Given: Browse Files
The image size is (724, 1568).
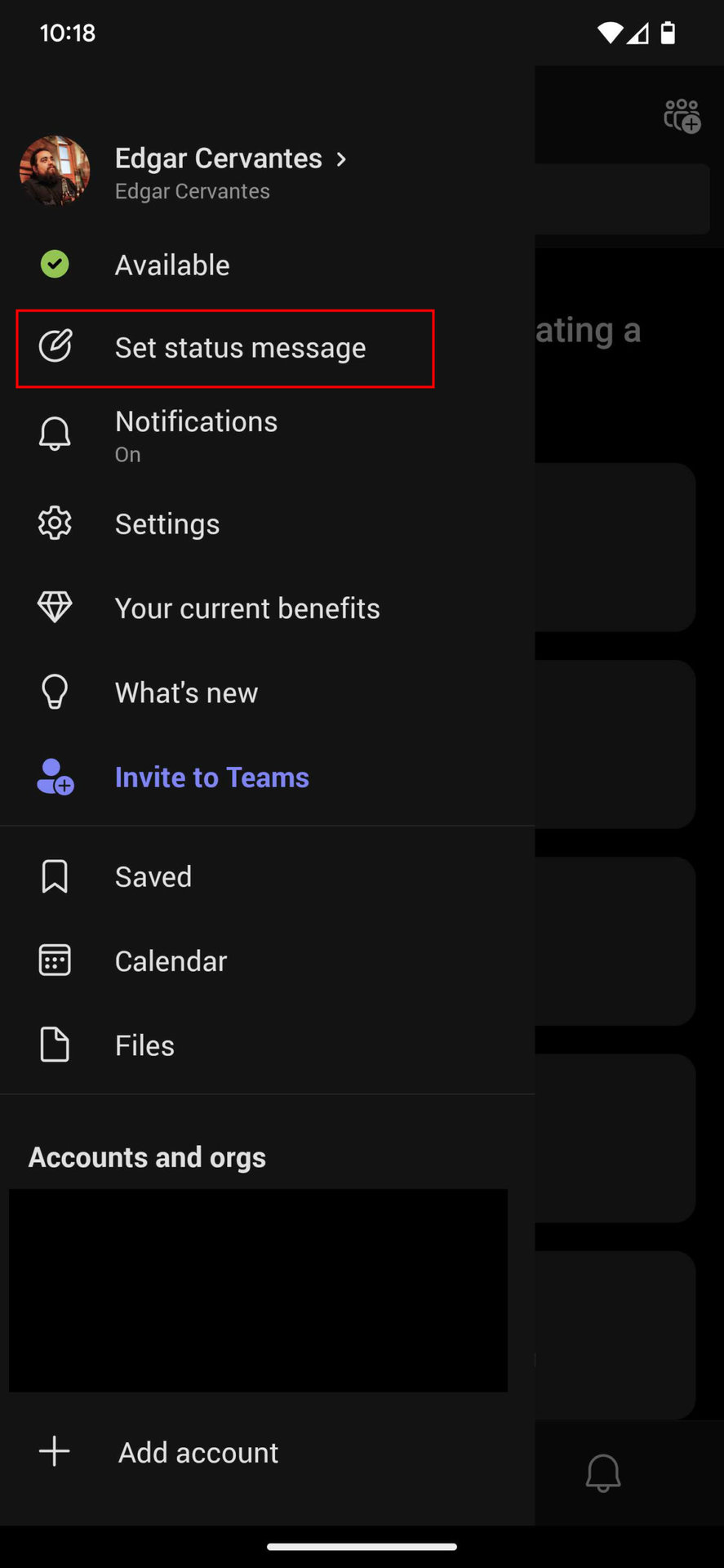Looking at the screenshot, I should pos(144,1045).
